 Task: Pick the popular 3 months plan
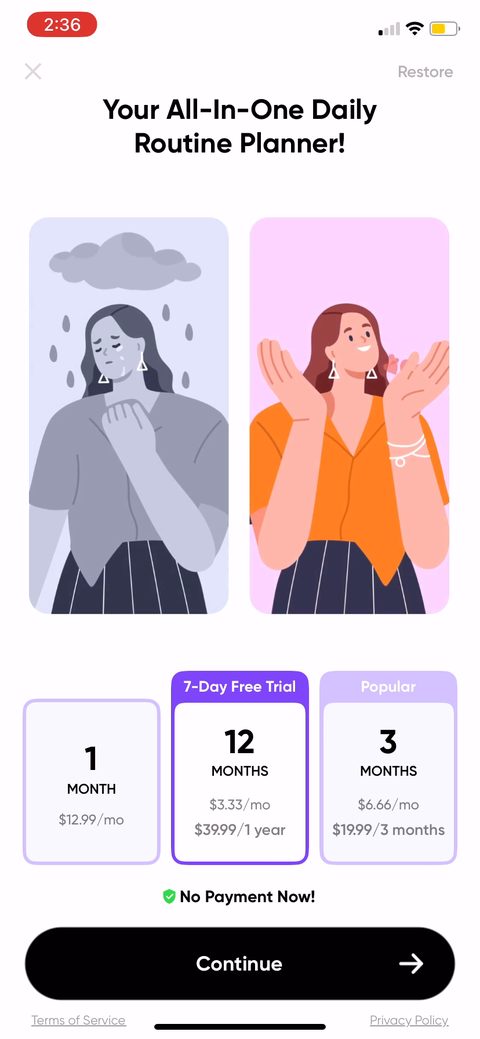click(x=389, y=768)
